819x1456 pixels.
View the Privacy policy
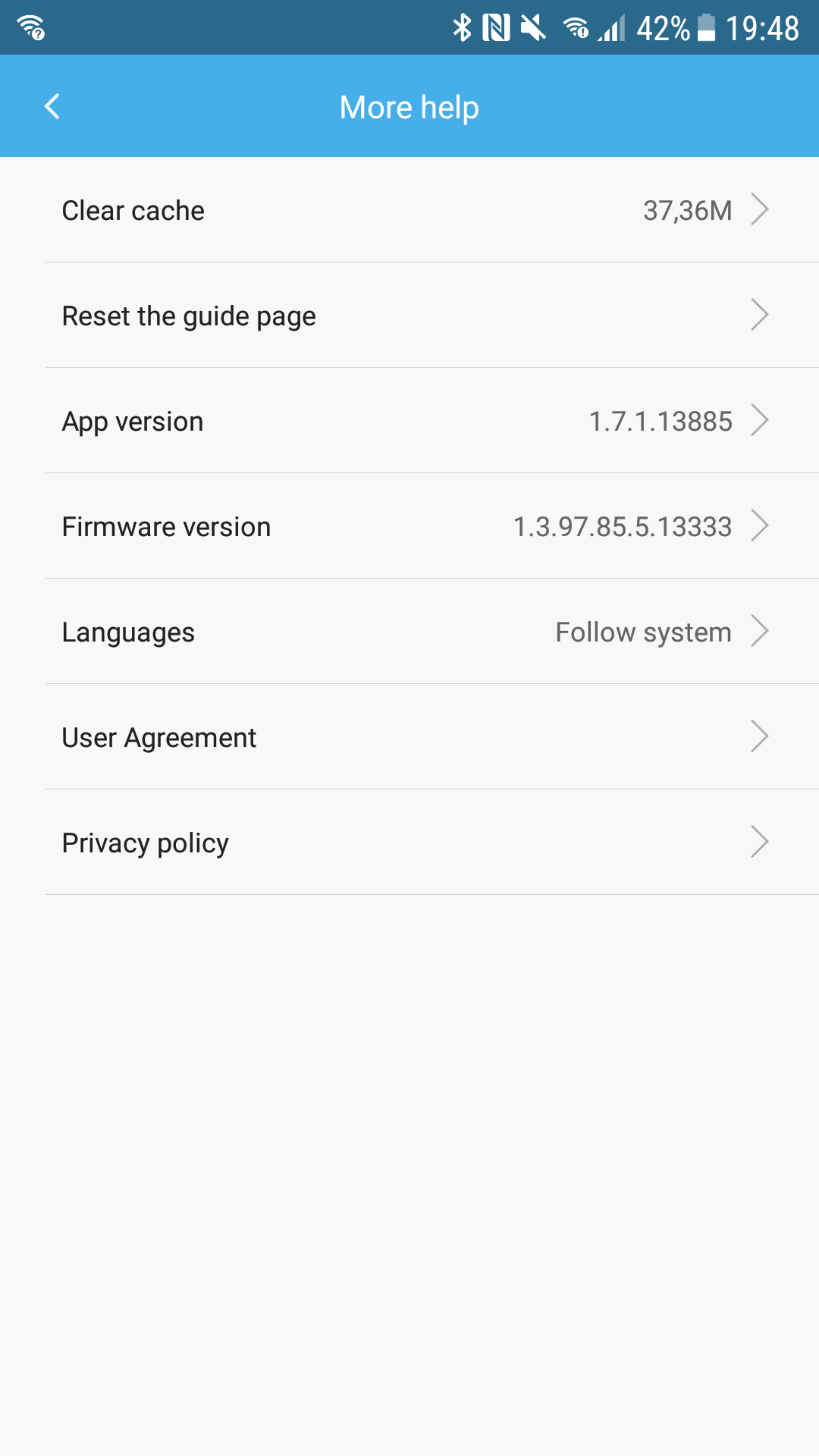[x=409, y=843]
